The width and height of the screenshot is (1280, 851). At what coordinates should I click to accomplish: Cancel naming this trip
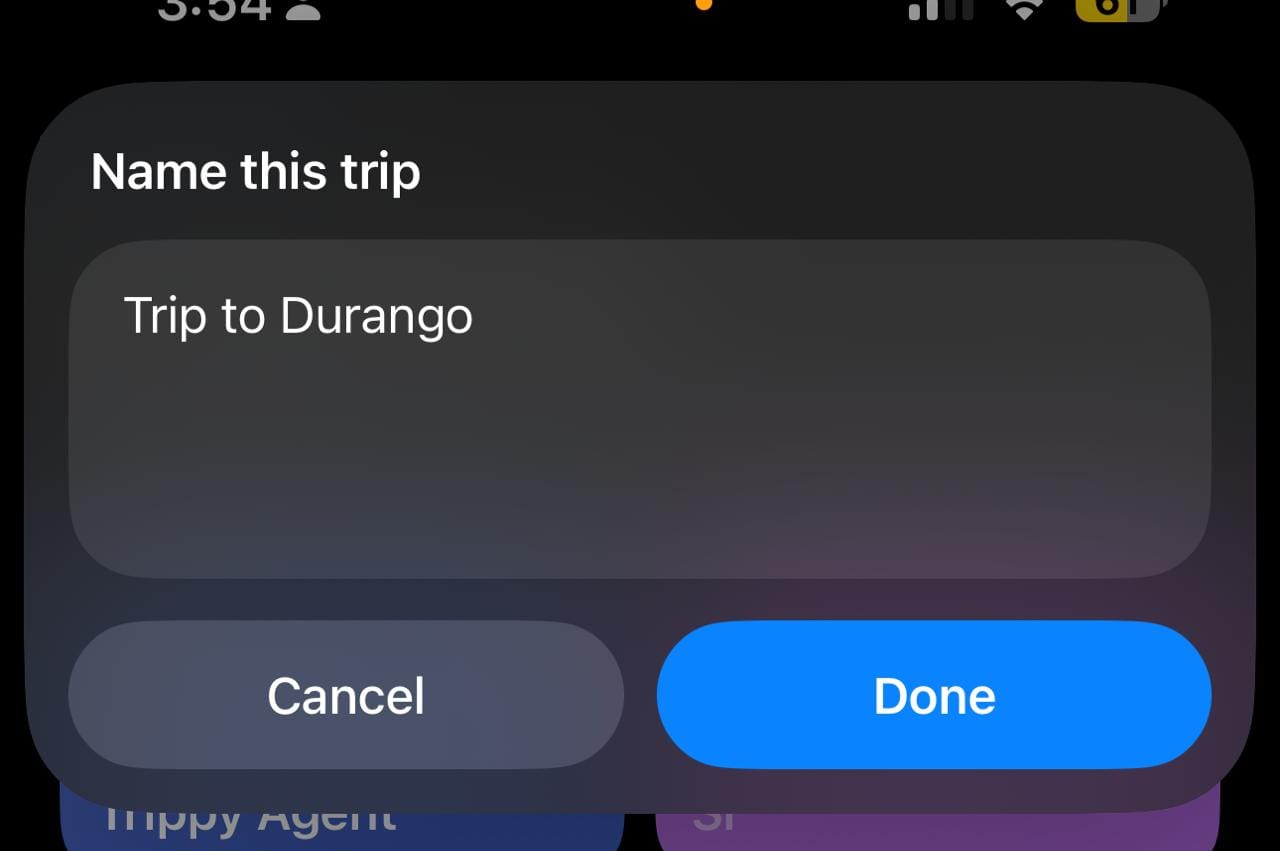(346, 695)
